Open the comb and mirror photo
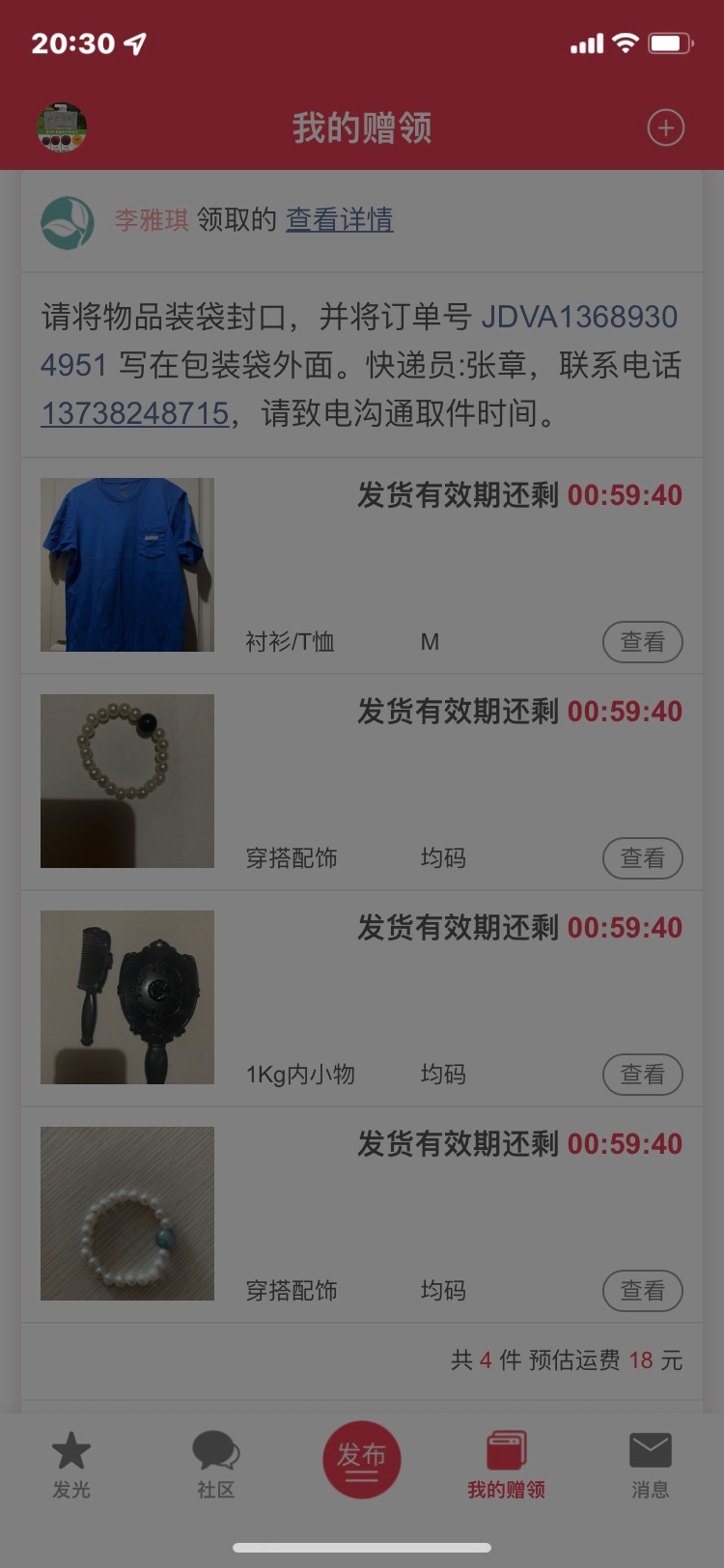 tap(127, 997)
